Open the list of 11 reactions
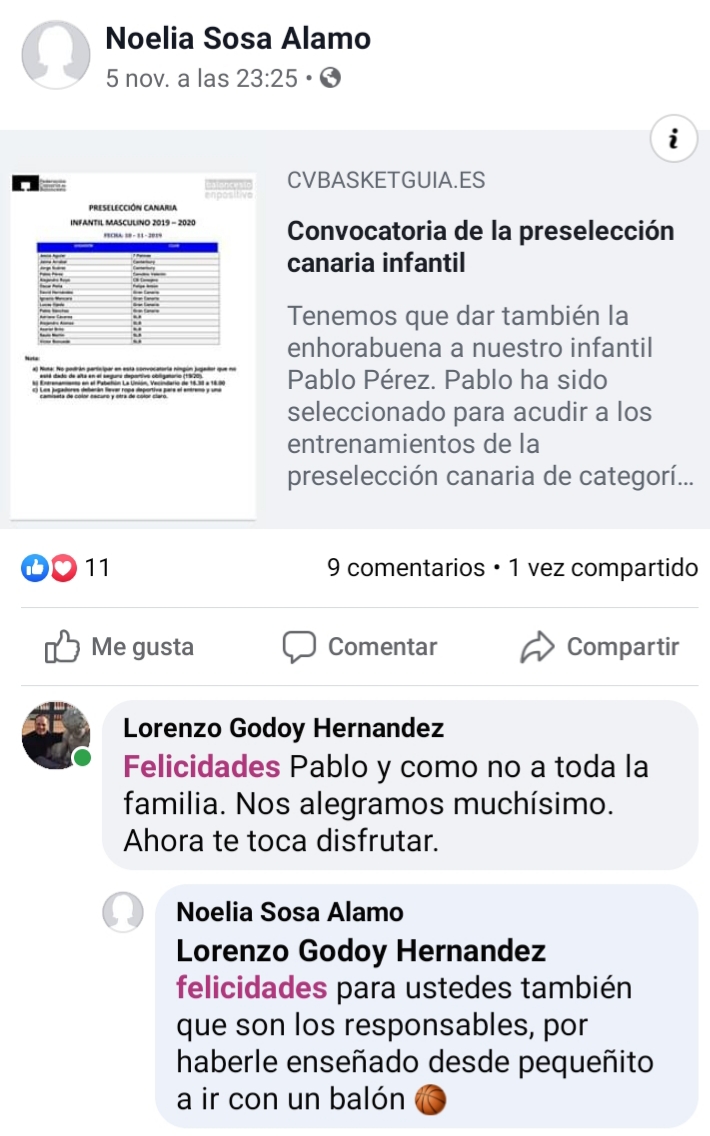Image resolution: width=710 pixels, height=1136 pixels. tap(65, 568)
